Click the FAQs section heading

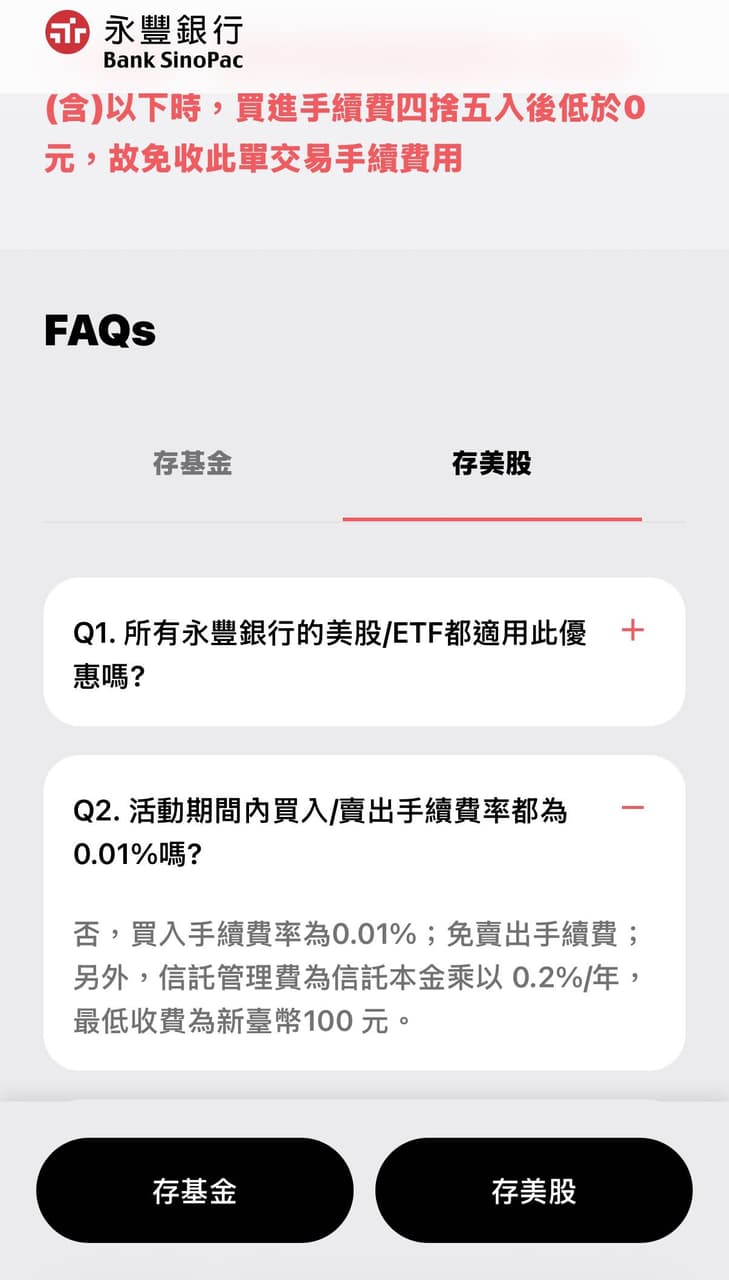100,330
